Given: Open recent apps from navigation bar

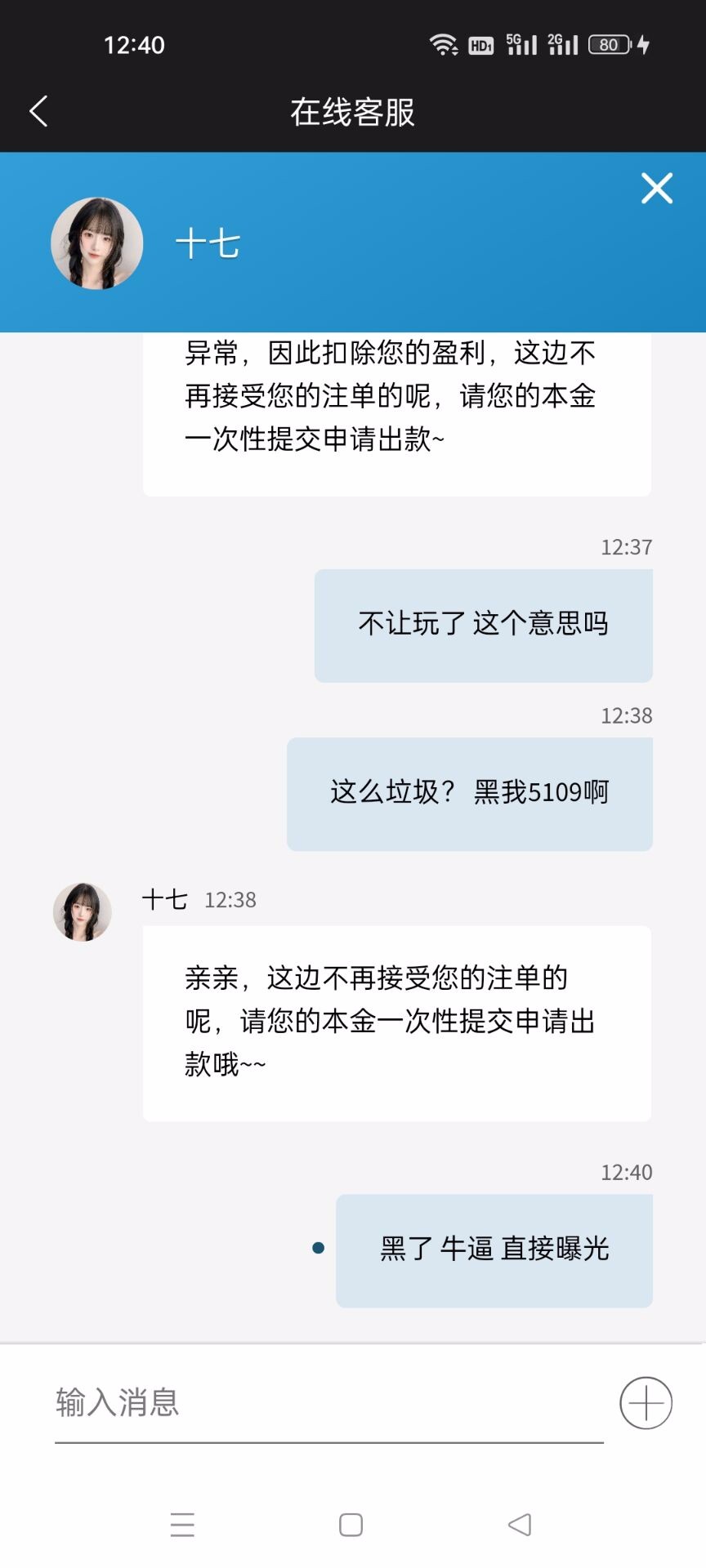Looking at the screenshot, I should 182,1525.
